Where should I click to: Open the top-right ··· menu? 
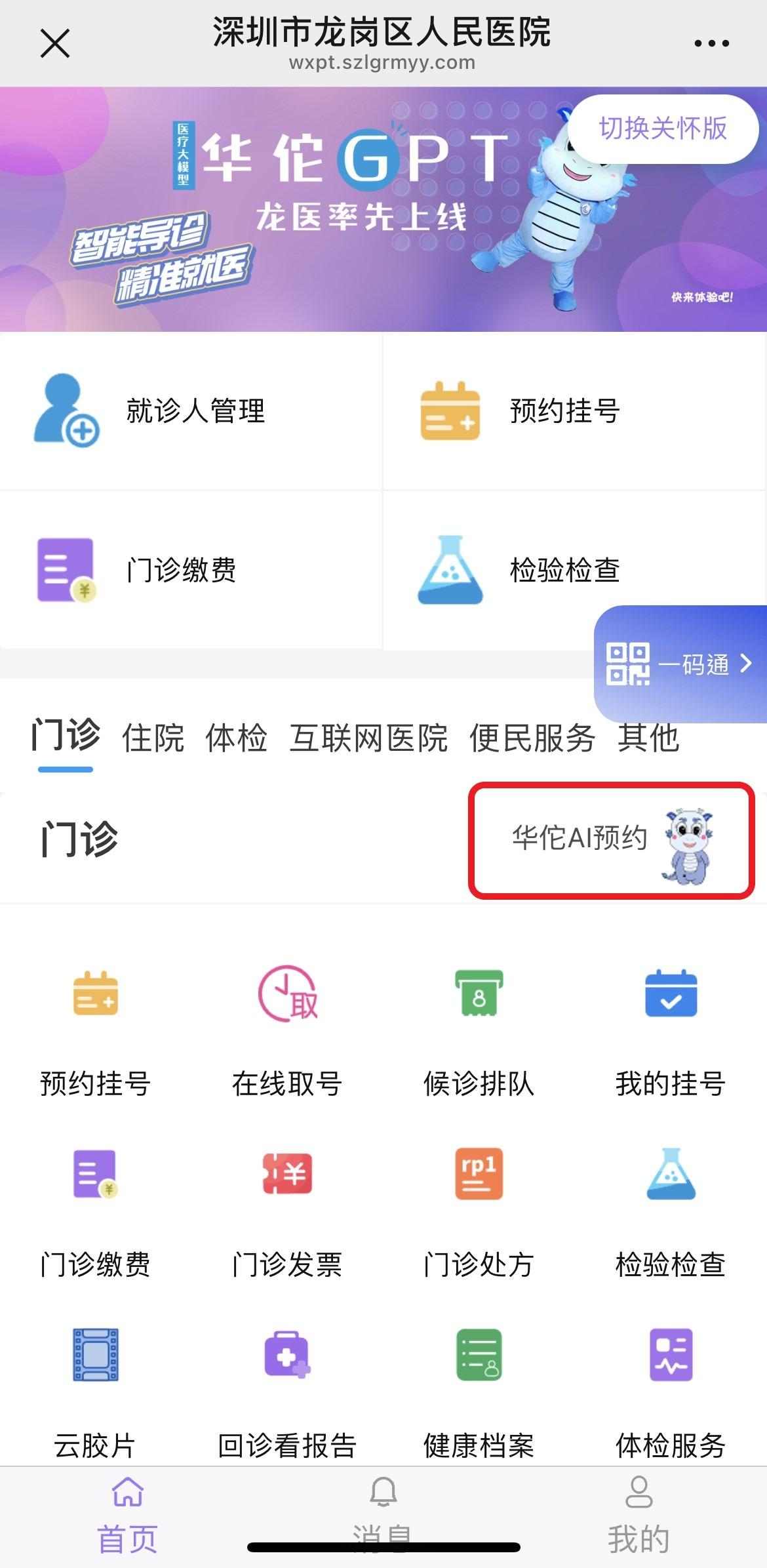[712, 41]
